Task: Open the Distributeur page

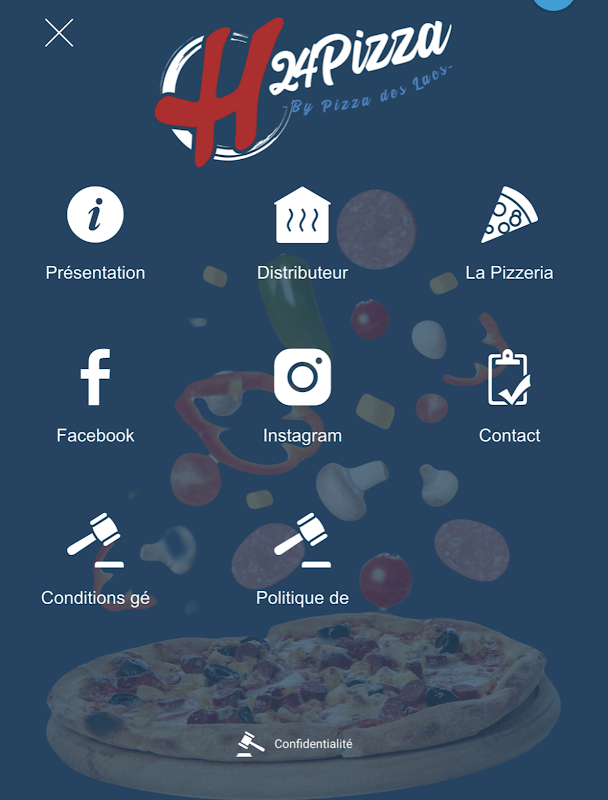Action: (302, 234)
